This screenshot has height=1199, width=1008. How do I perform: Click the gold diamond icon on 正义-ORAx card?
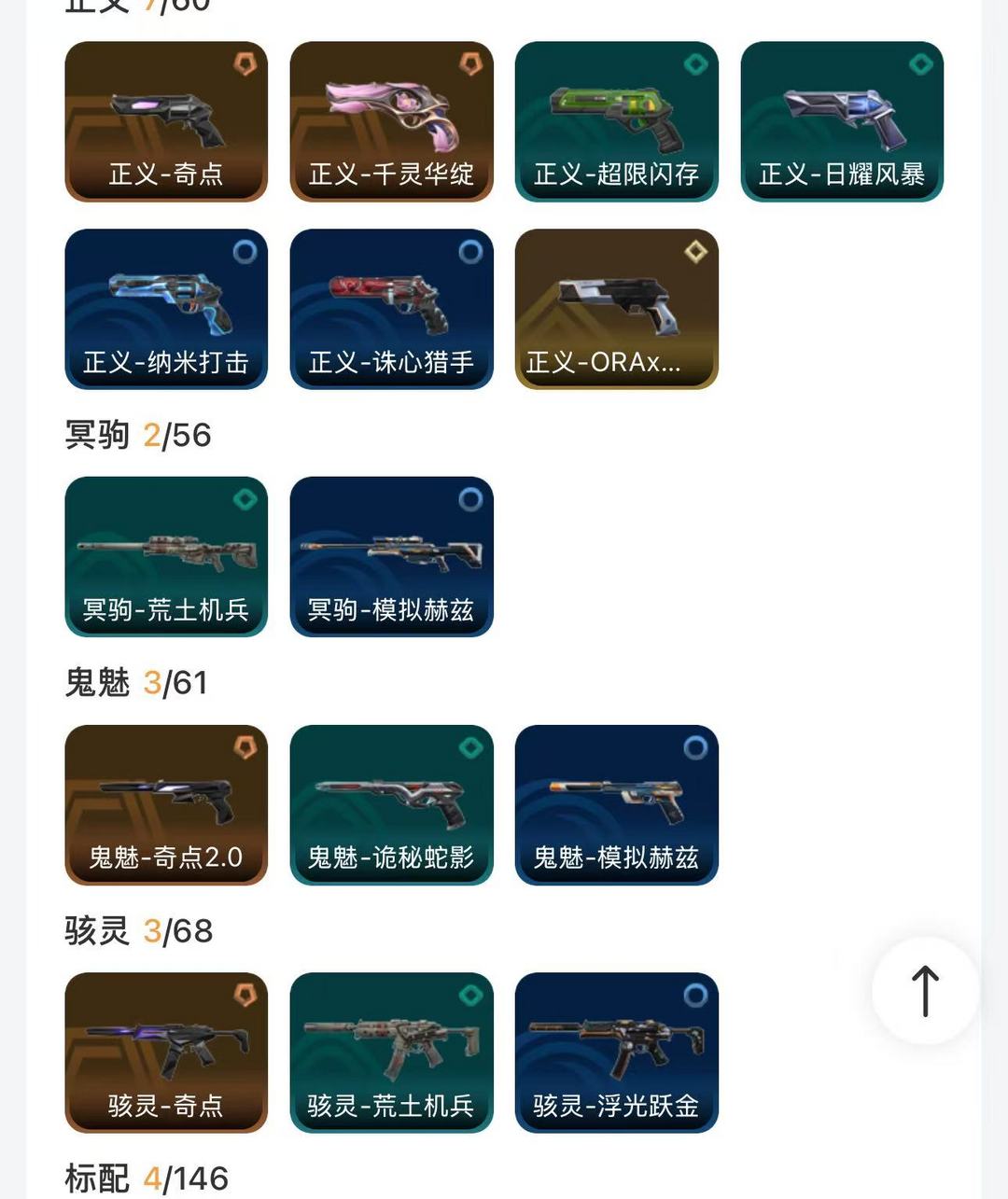pyautogui.click(x=694, y=250)
